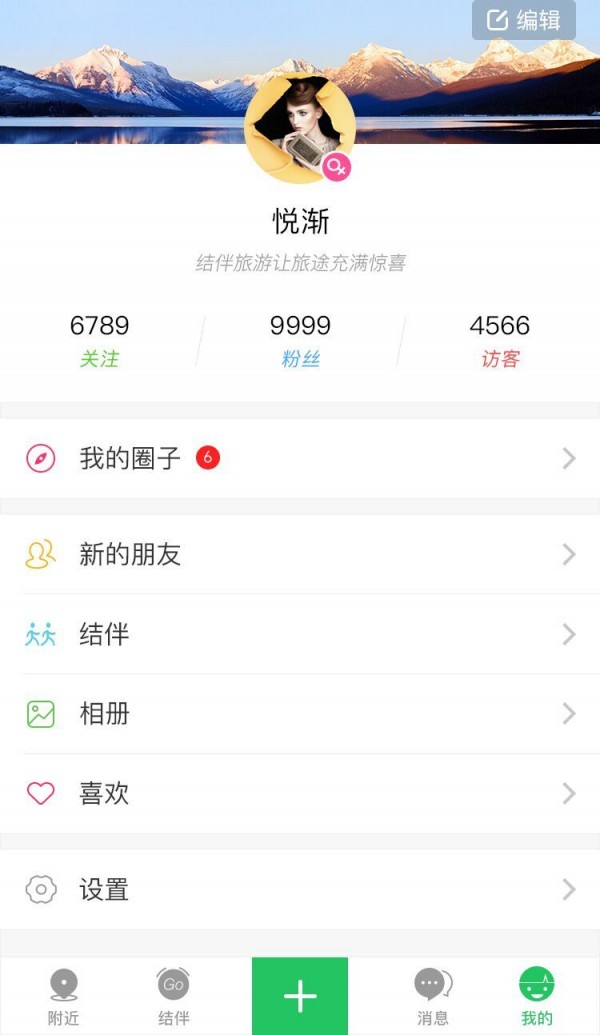Open the 结伴 list row
The height and width of the screenshot is (1035, 600).
click(300, 634)
